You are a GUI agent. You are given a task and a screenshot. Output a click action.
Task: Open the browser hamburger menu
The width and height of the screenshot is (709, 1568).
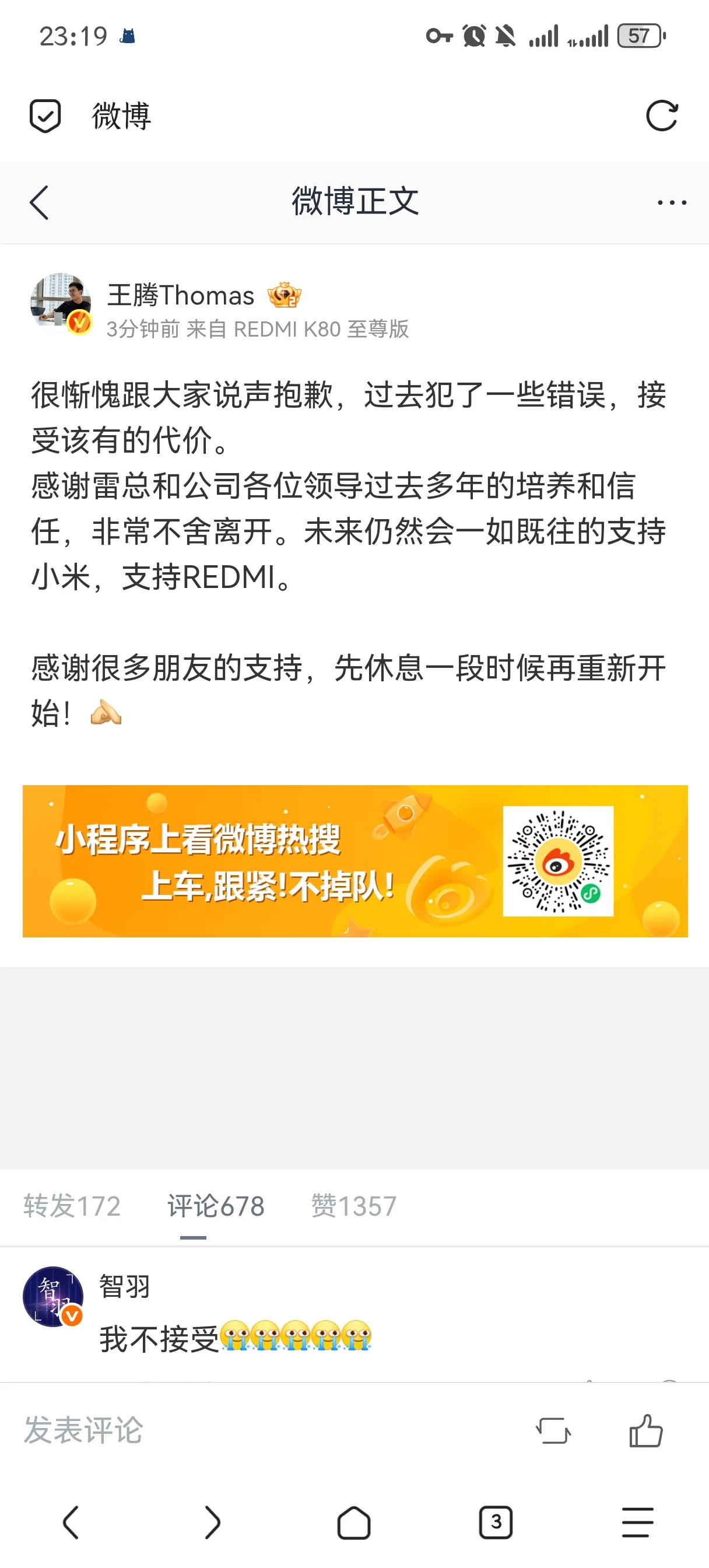tap(637, 1522)
